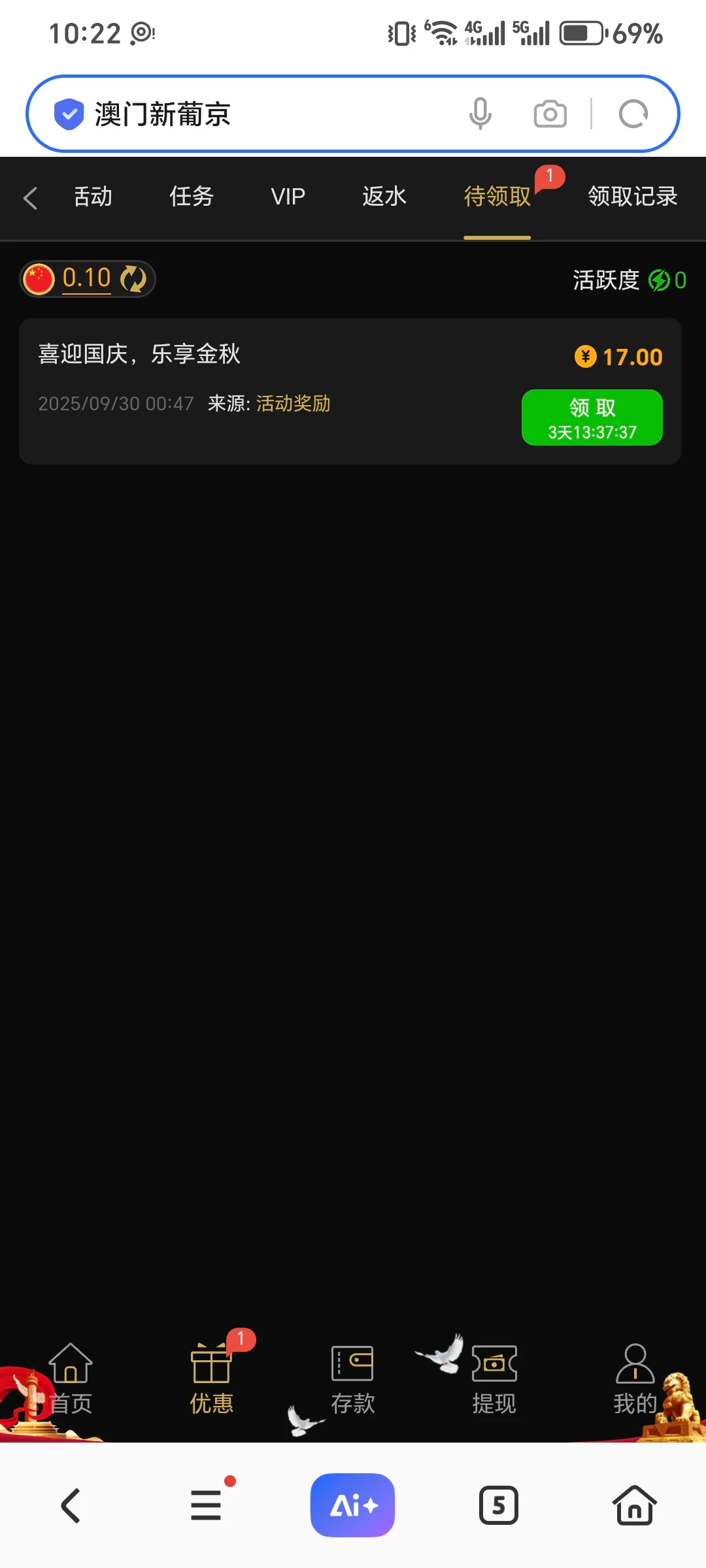
Task: Open the 提现 withdrawal tab
Action: (x=494, y=1377)
